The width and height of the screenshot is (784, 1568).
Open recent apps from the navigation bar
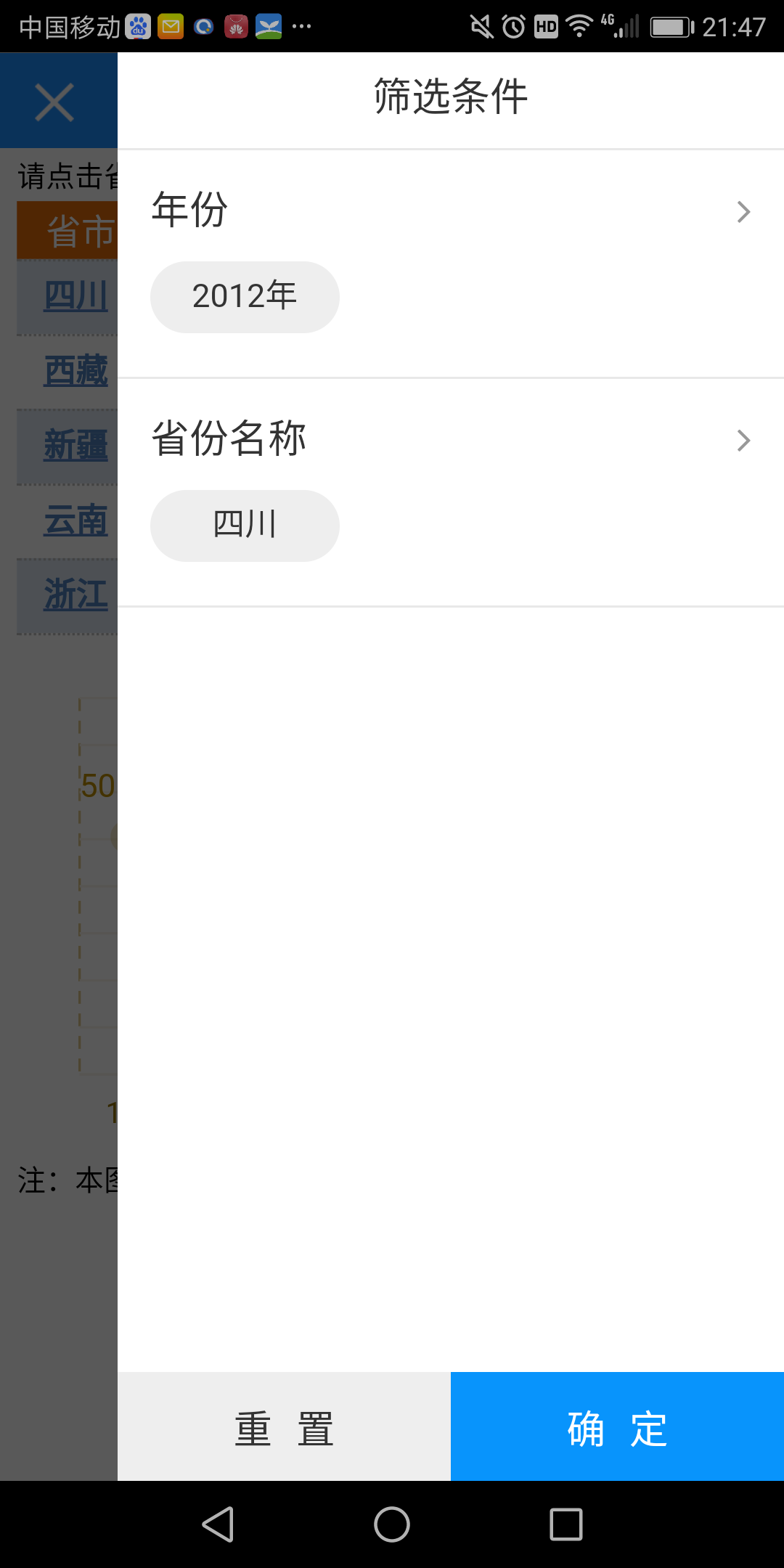[x=566, y=1524]
